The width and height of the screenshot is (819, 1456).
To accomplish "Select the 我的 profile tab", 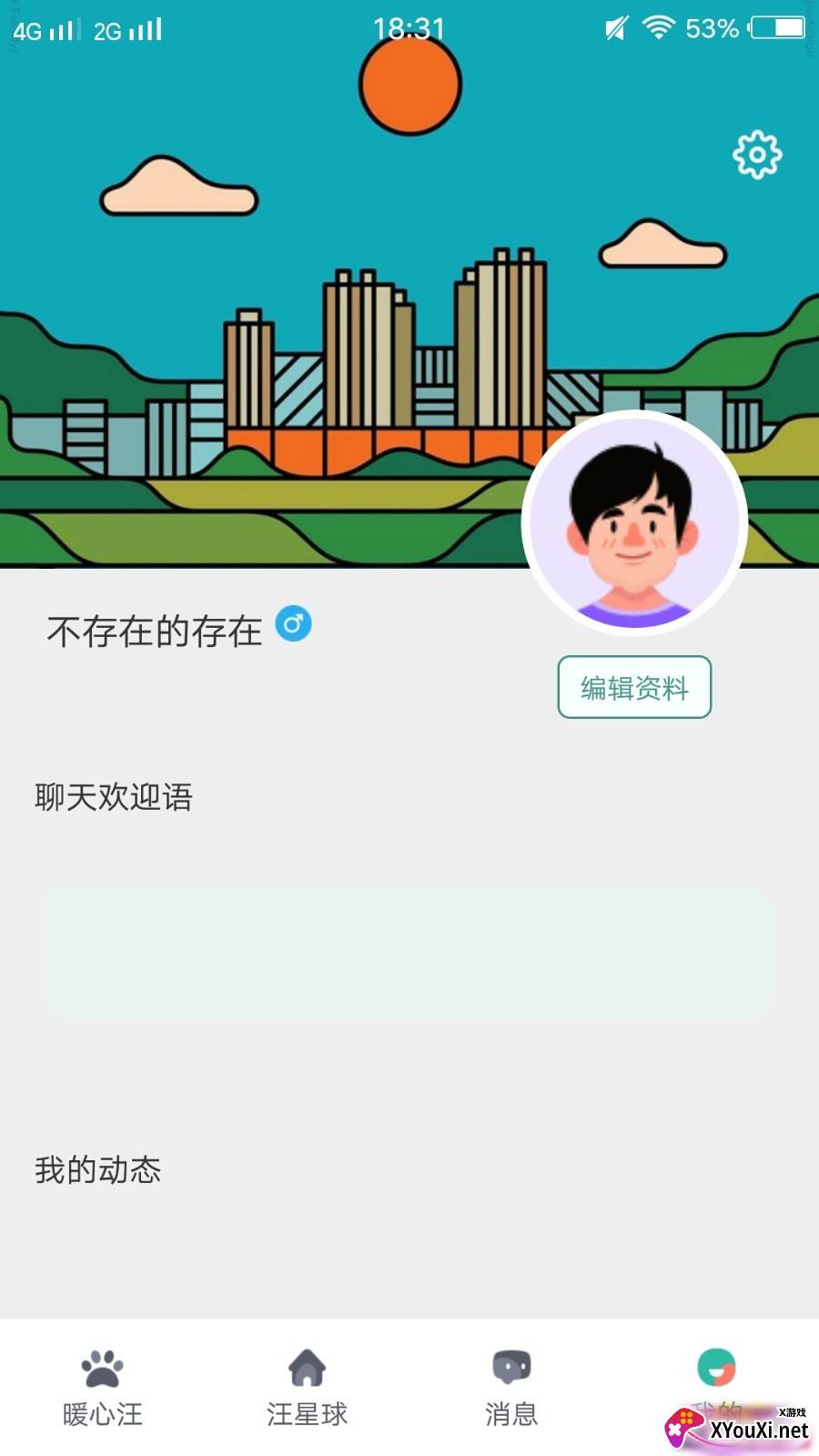I will [x=716, y=1379].
